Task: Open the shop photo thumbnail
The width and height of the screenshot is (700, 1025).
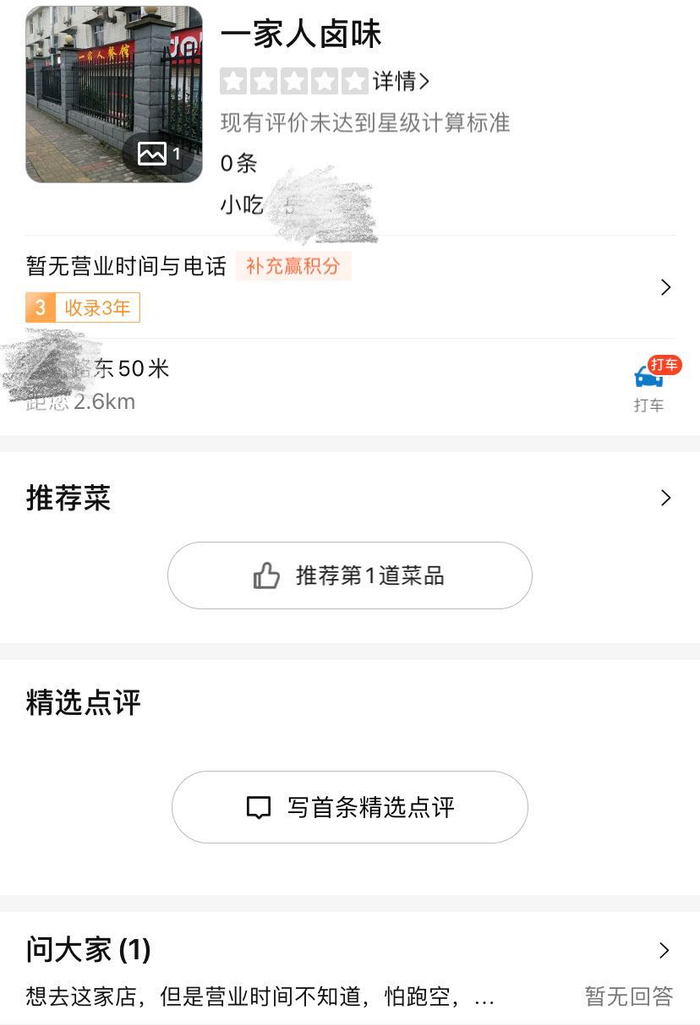Action: 113,94
